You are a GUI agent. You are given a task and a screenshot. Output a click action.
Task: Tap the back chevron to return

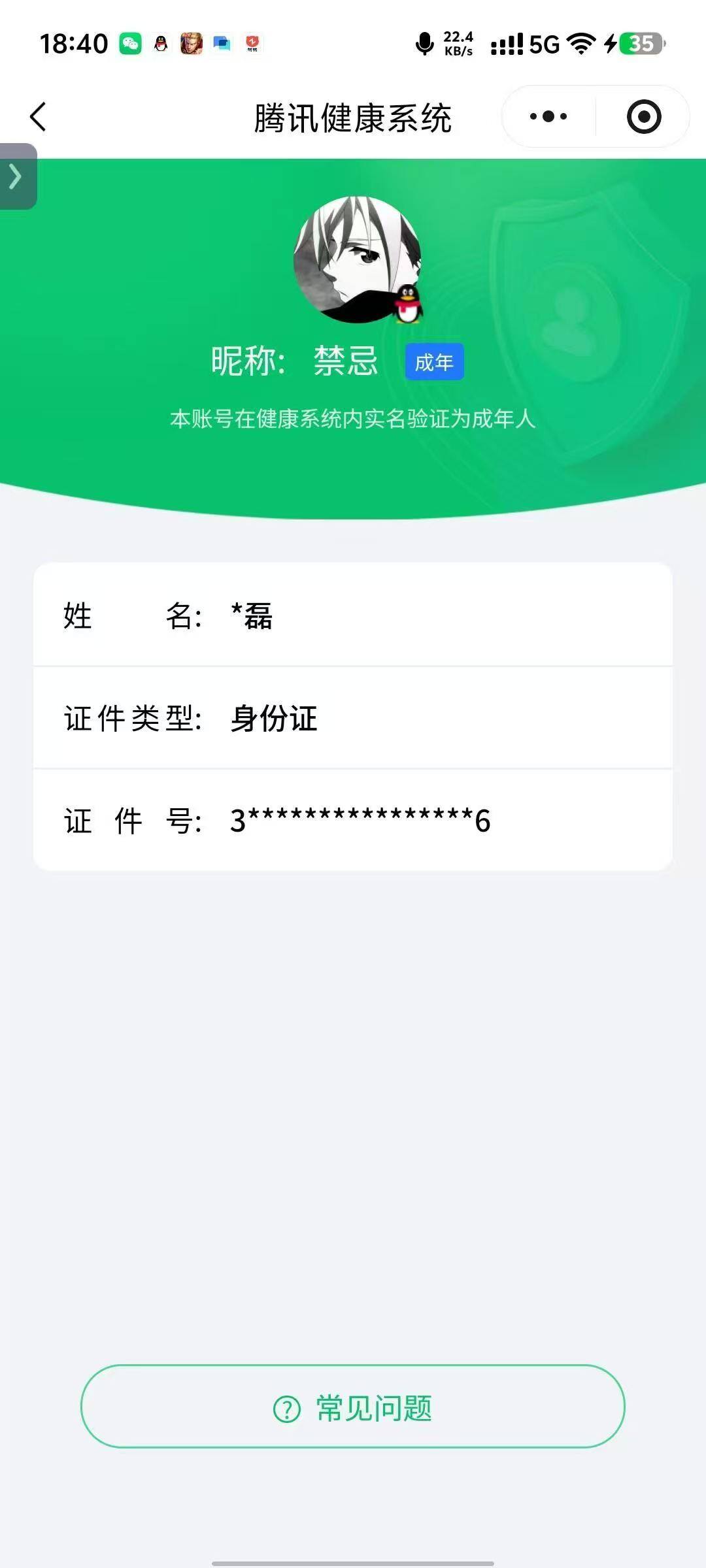point(37,115)
